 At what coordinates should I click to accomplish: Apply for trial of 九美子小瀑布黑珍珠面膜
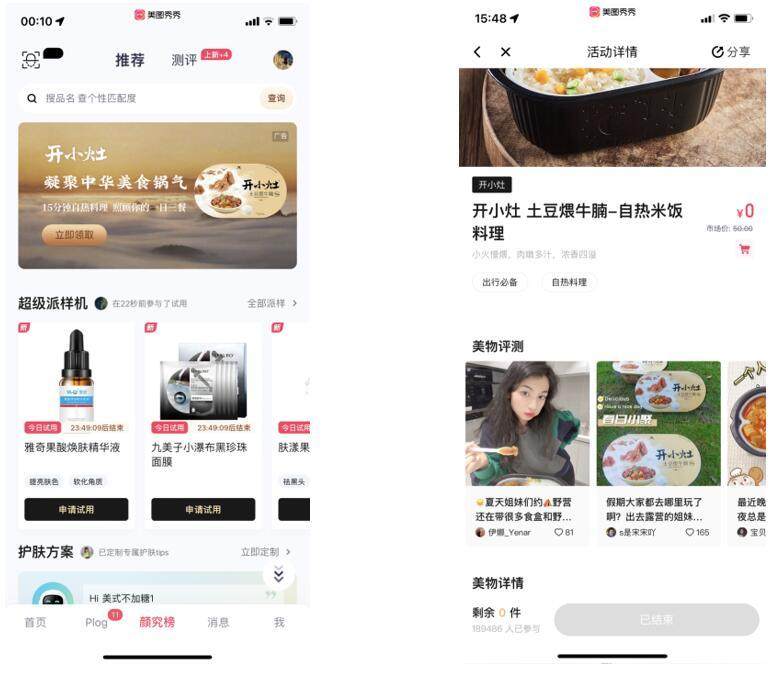click(203, 509)
